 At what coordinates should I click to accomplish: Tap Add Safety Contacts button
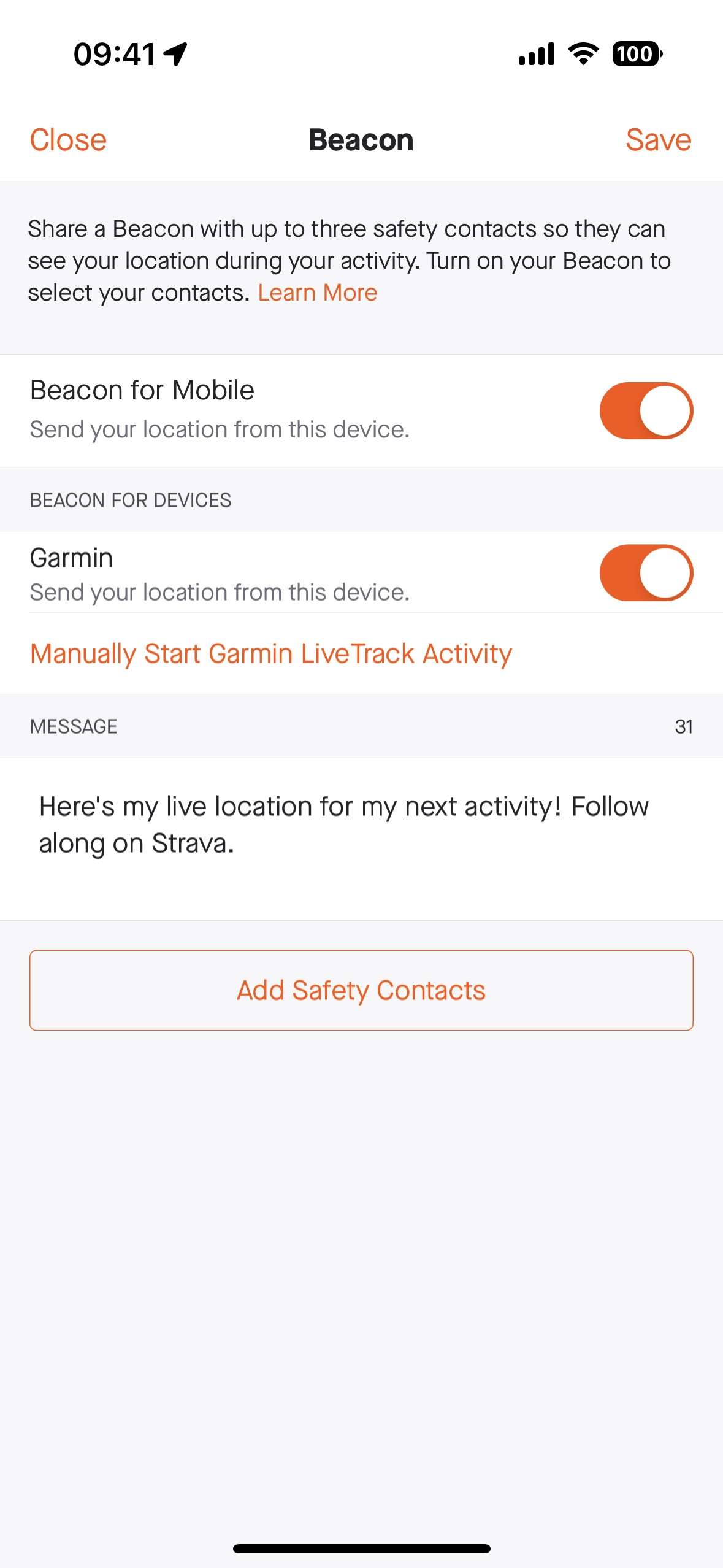click(x=361, y=990)
